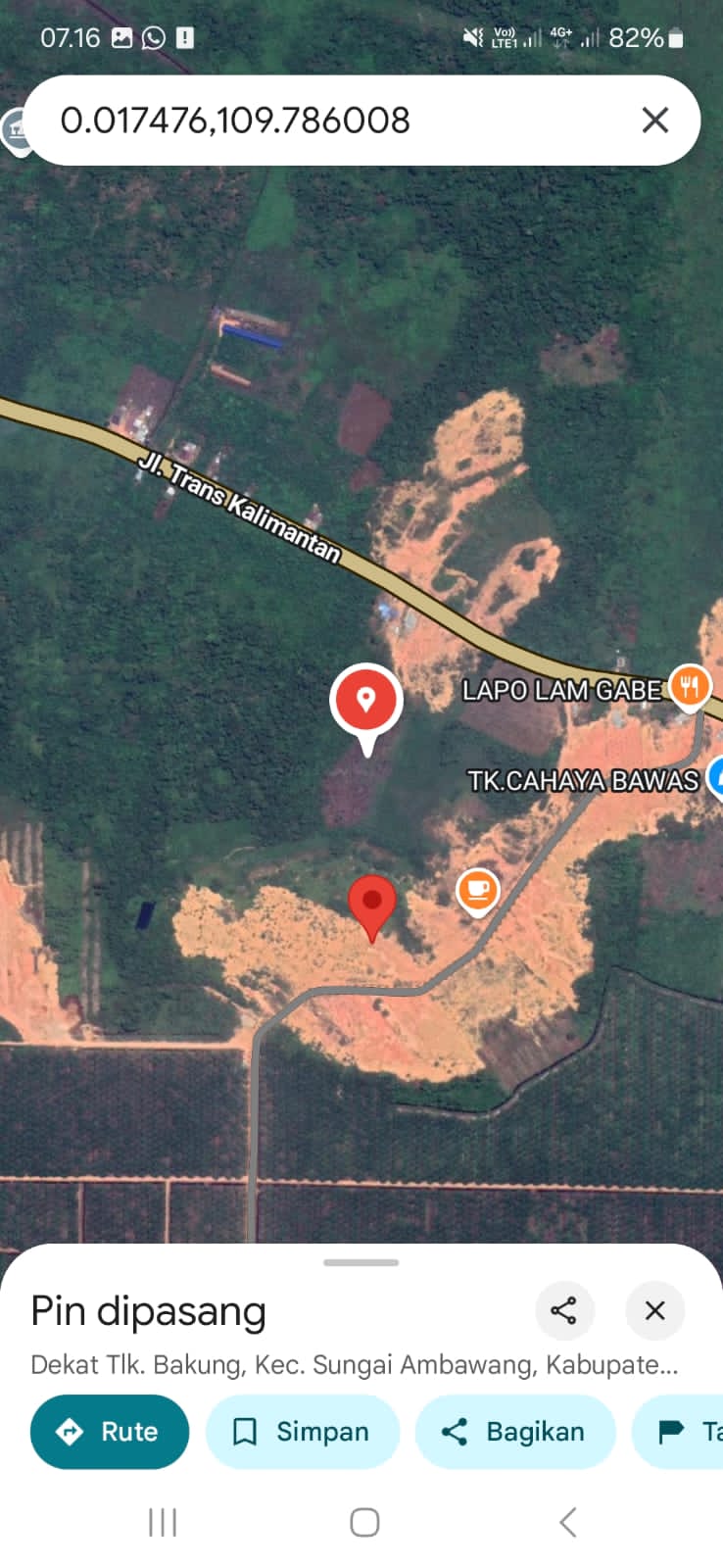Screen dimensions: 723x1568
Task: Start directions with the Rute button
Action: pos(110,1432)
